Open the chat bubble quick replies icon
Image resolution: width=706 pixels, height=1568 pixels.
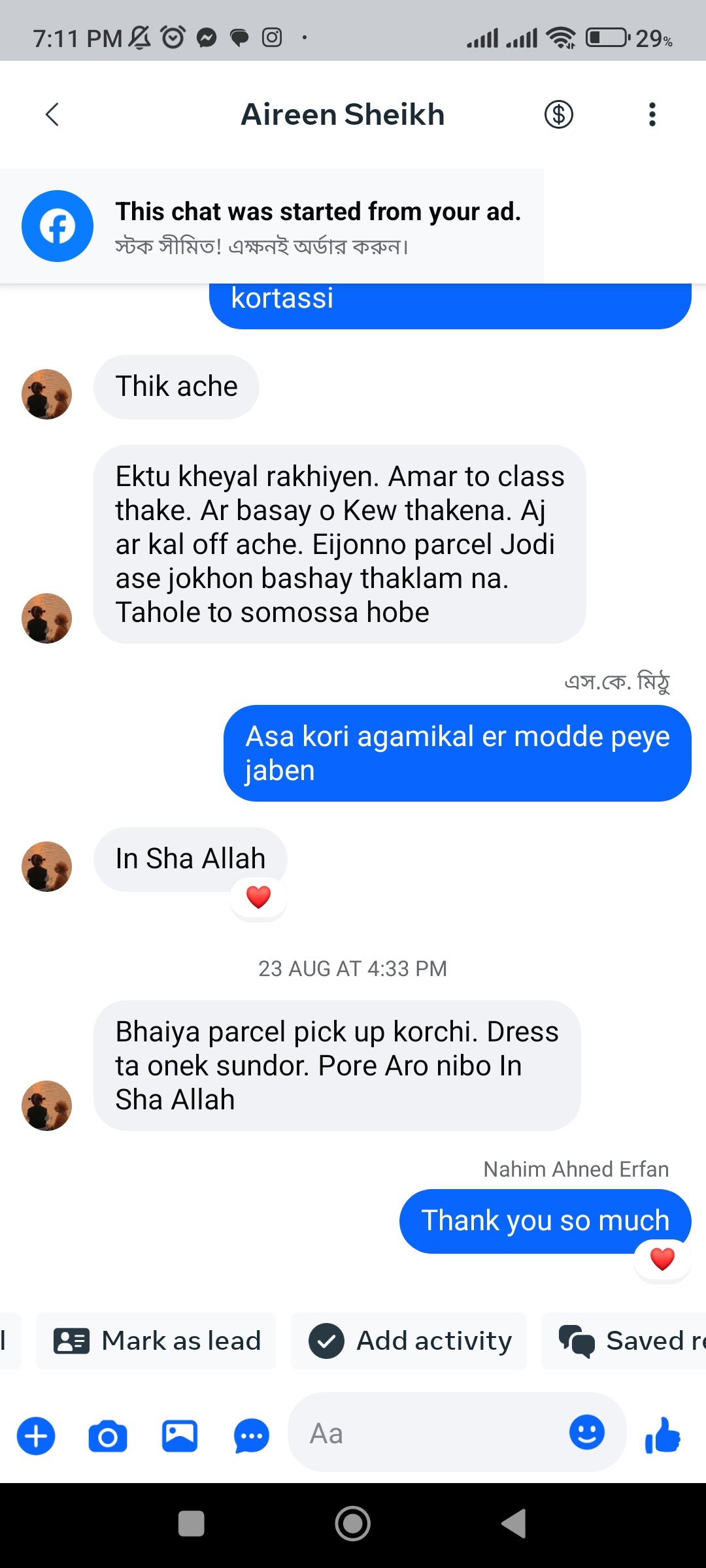click(x=251, y=1436)
